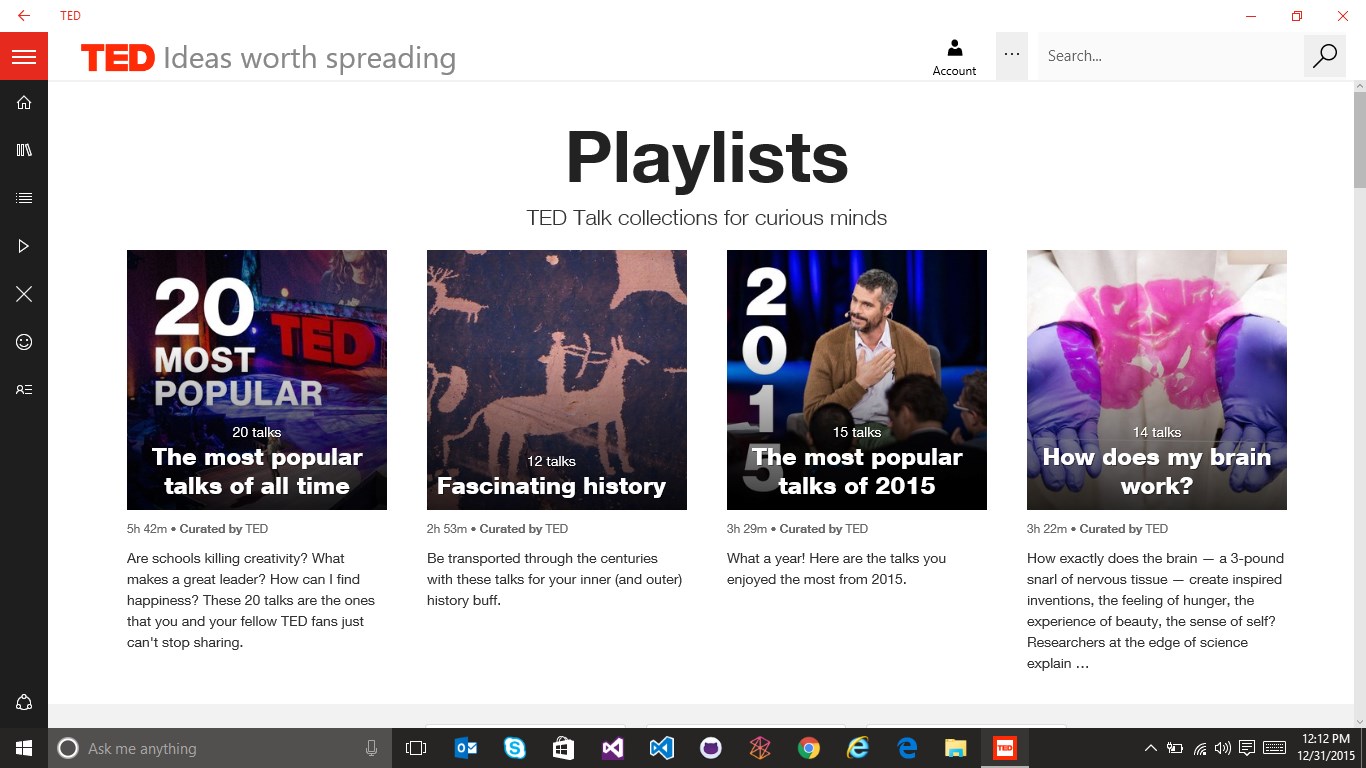1366x768 pixels.
Task: Close the TED app window
Action: pyautogui.click(x=1343, y=16)
